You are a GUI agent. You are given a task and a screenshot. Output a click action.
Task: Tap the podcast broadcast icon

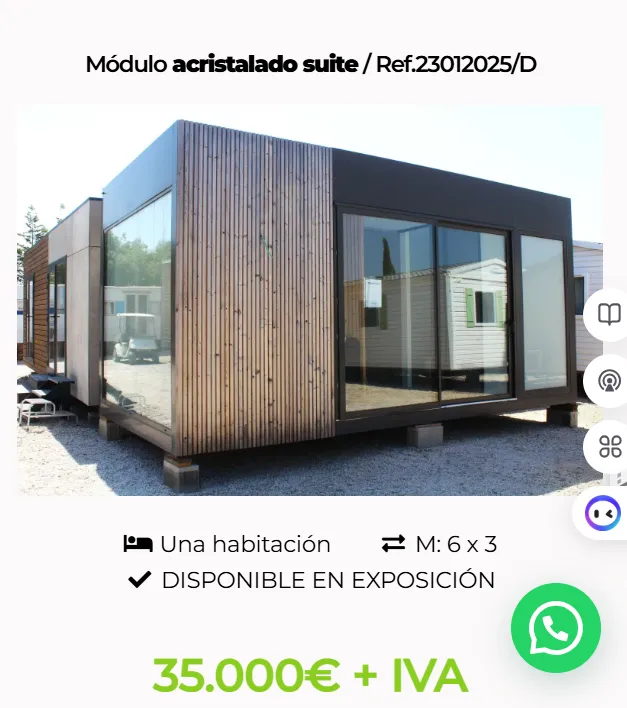609,381
